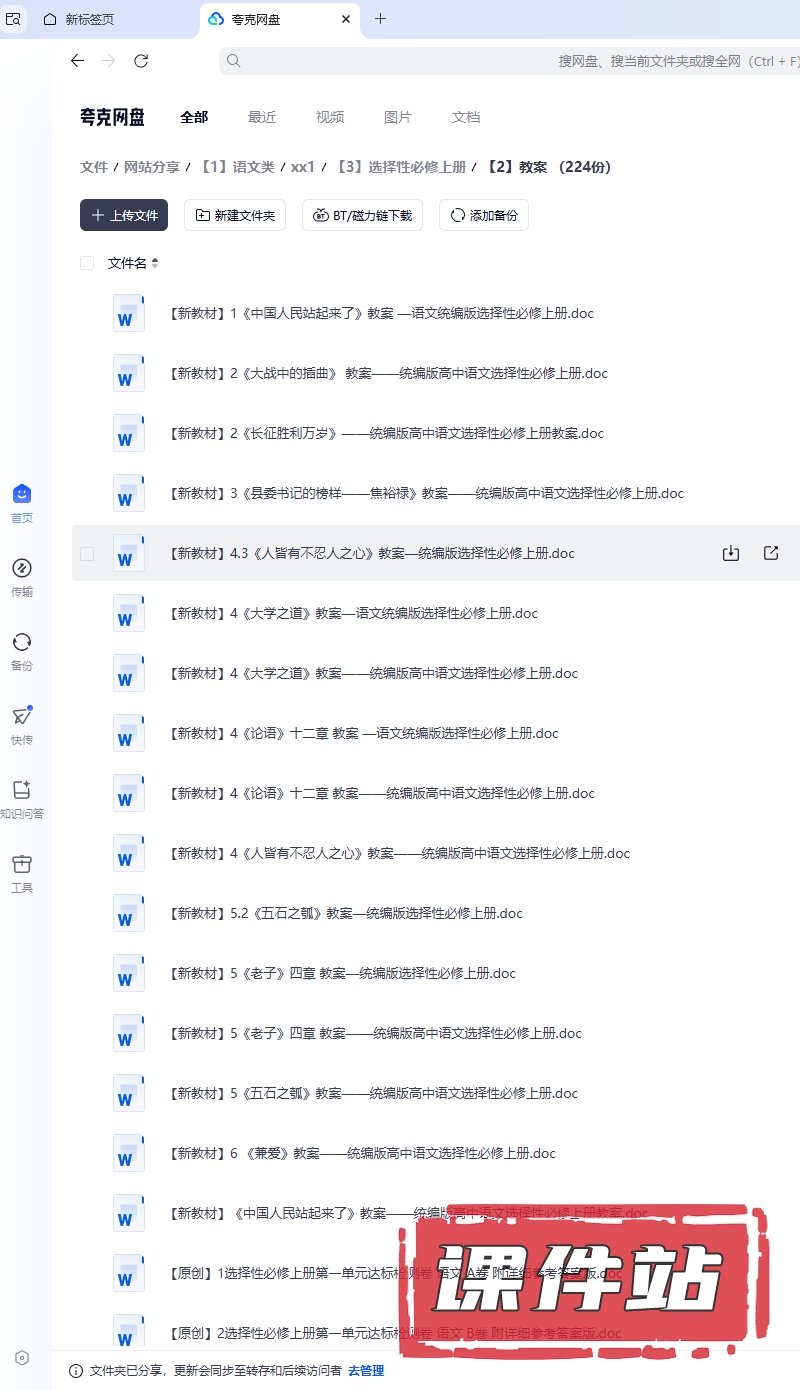Tap the 上传文件 button

click(x=124, y=215)
